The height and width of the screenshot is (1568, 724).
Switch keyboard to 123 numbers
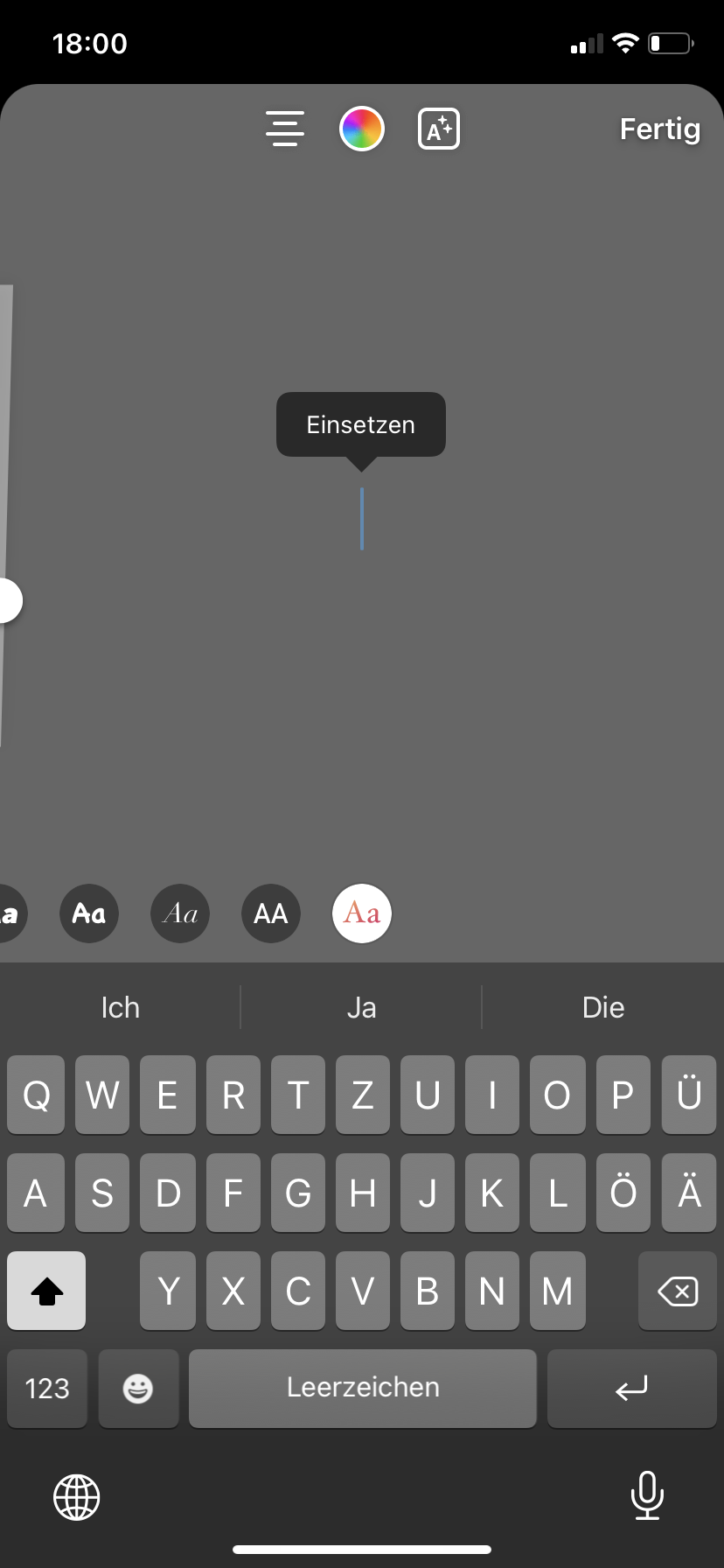coord(47,1388)
